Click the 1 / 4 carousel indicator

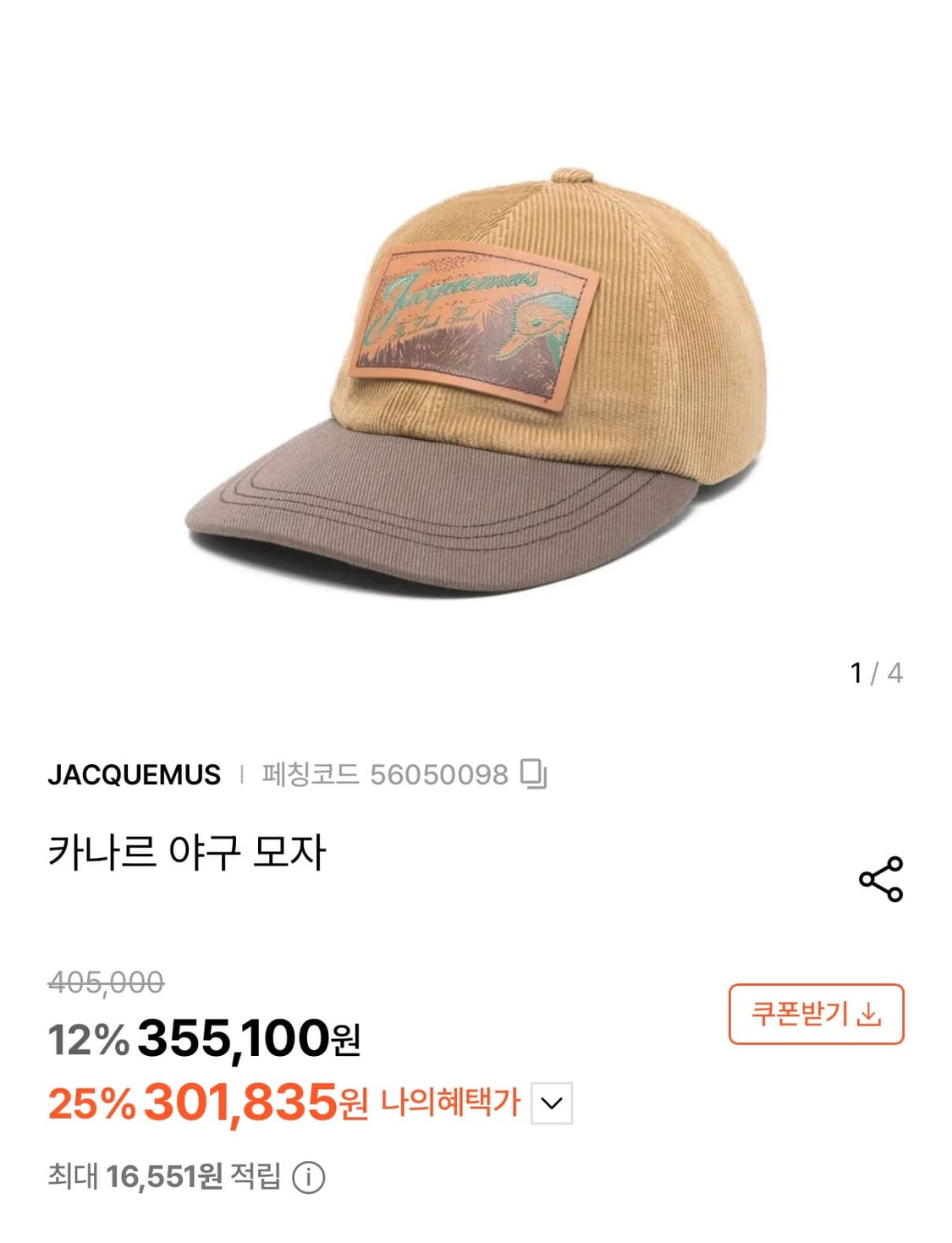[x=878, y=673]
